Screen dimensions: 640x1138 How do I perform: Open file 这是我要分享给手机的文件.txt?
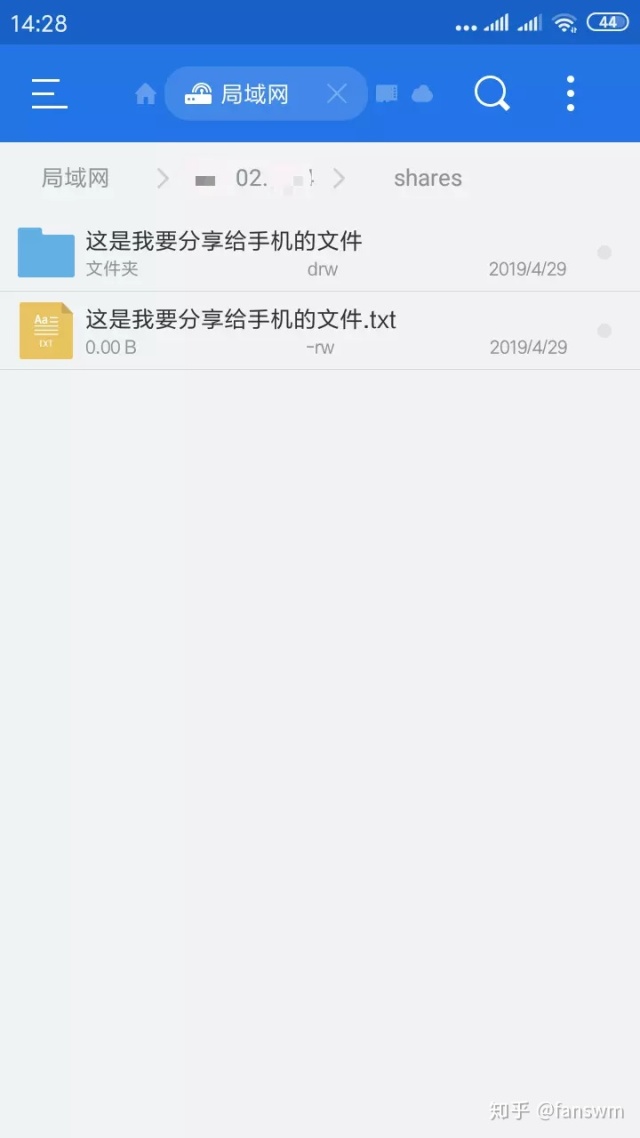tap(320, 331)
